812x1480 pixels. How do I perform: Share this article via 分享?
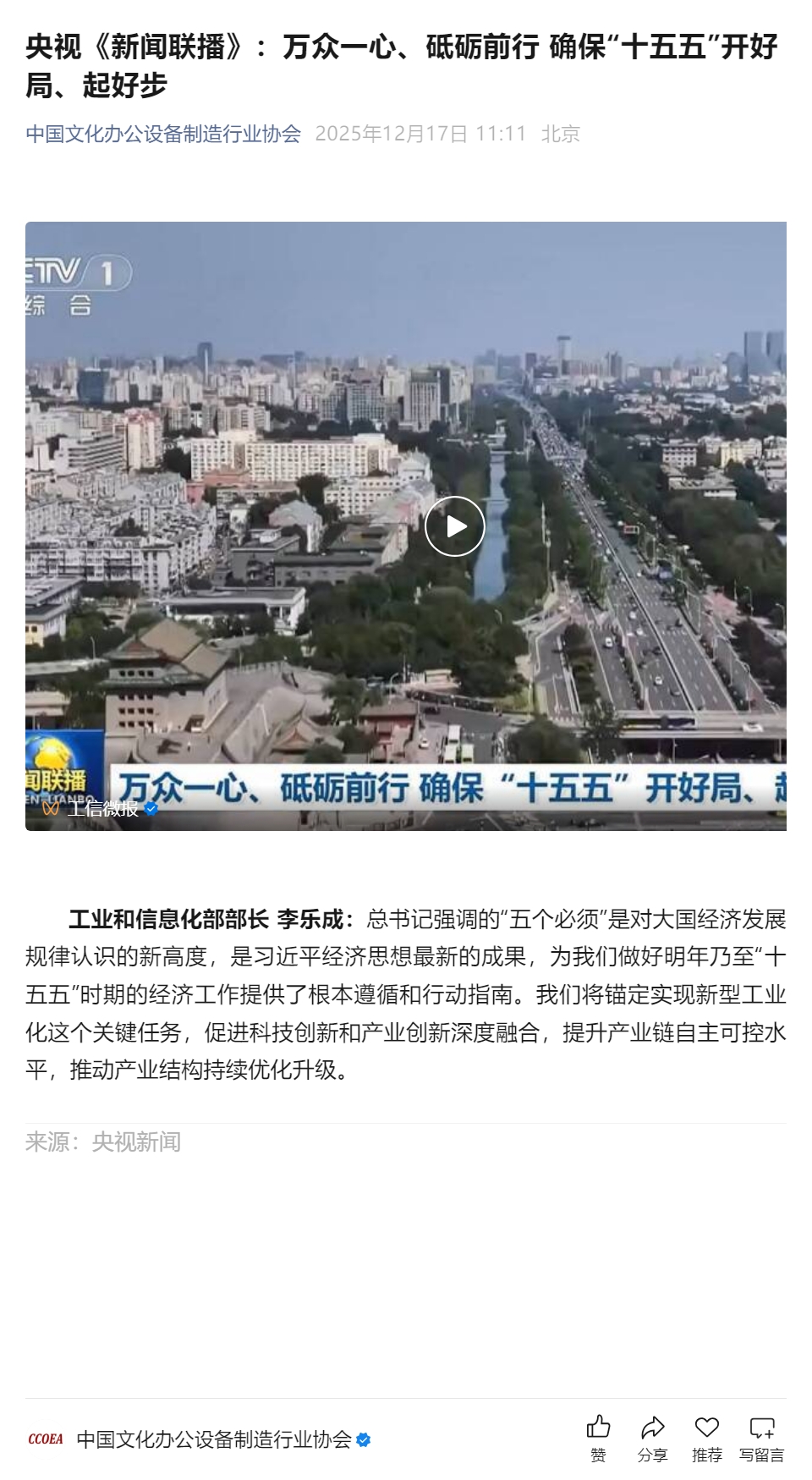[x=652, y=1438]
